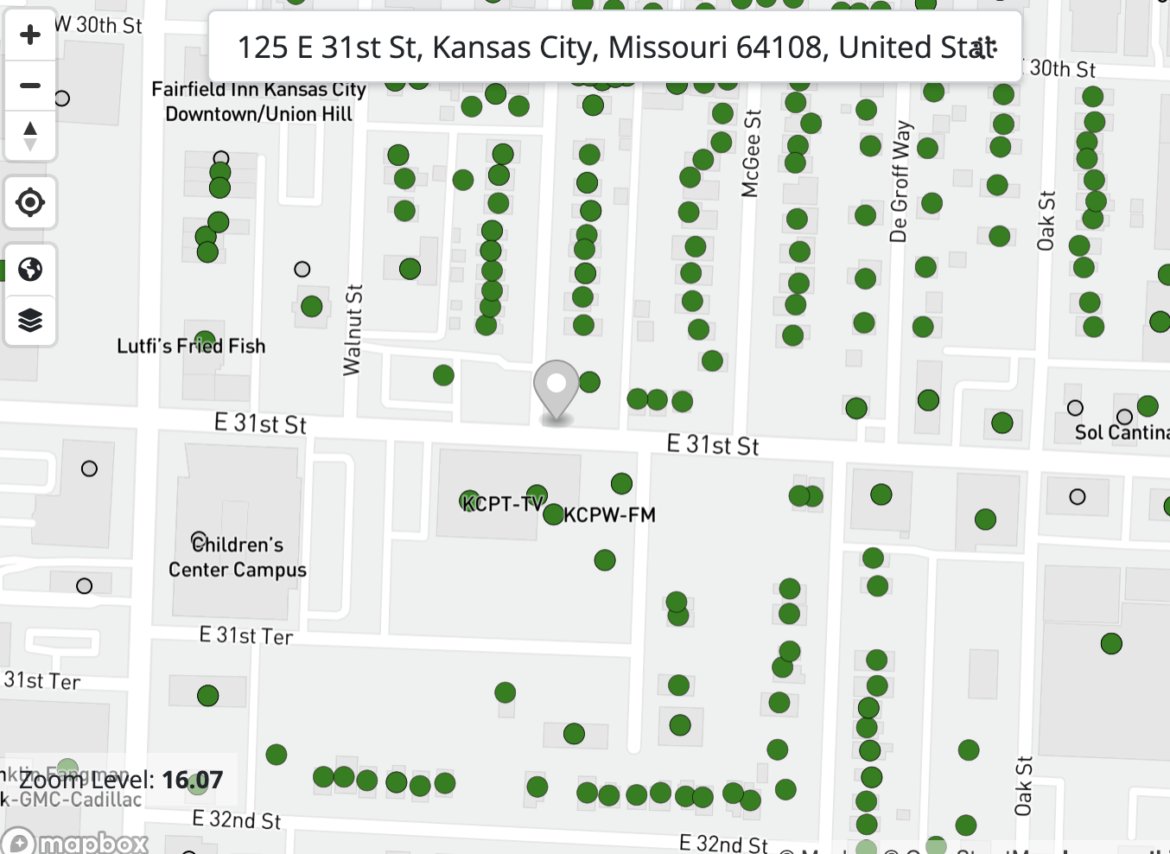This screenshot has width=1170, height=854.
Task: Locate my current position
Action: click(x=30, y=203)
